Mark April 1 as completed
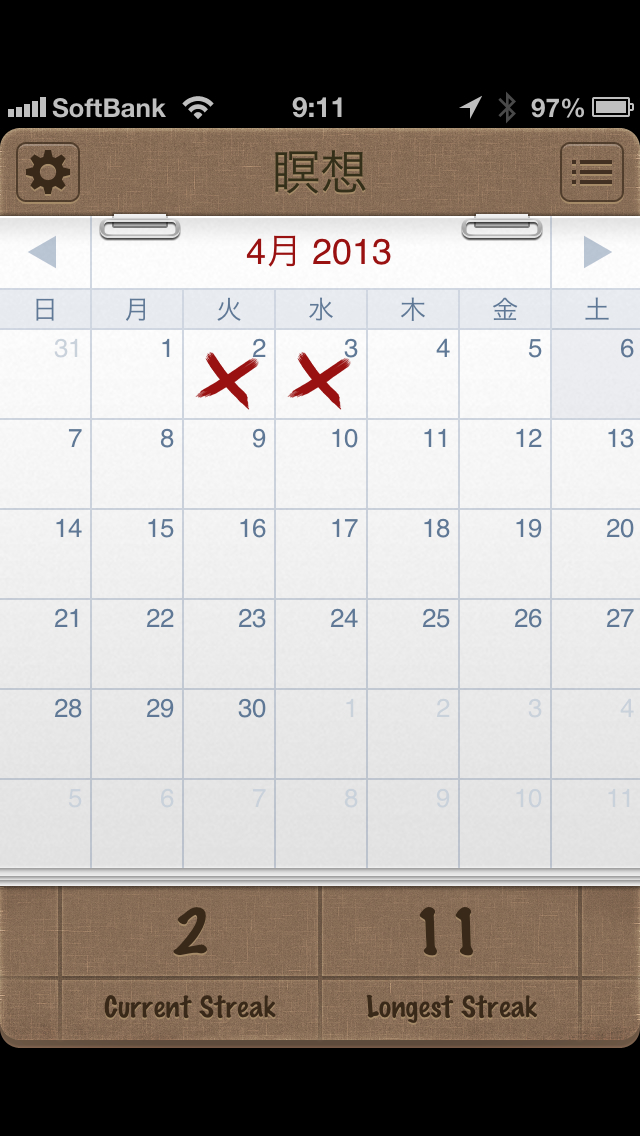This screenshot has width=640, height=1136. [137, 375]
